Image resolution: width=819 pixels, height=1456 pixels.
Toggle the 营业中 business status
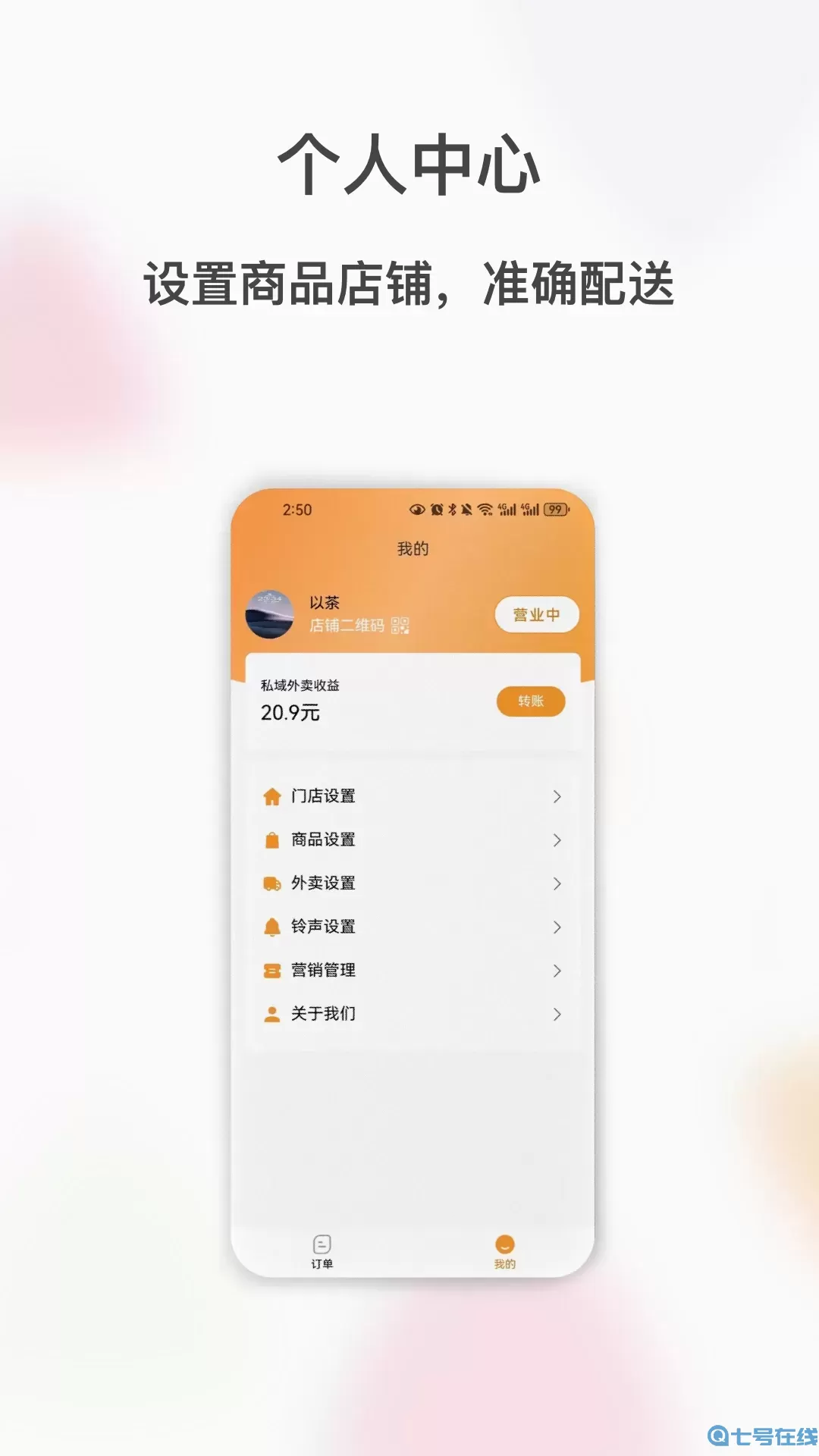tap(536, 615)
